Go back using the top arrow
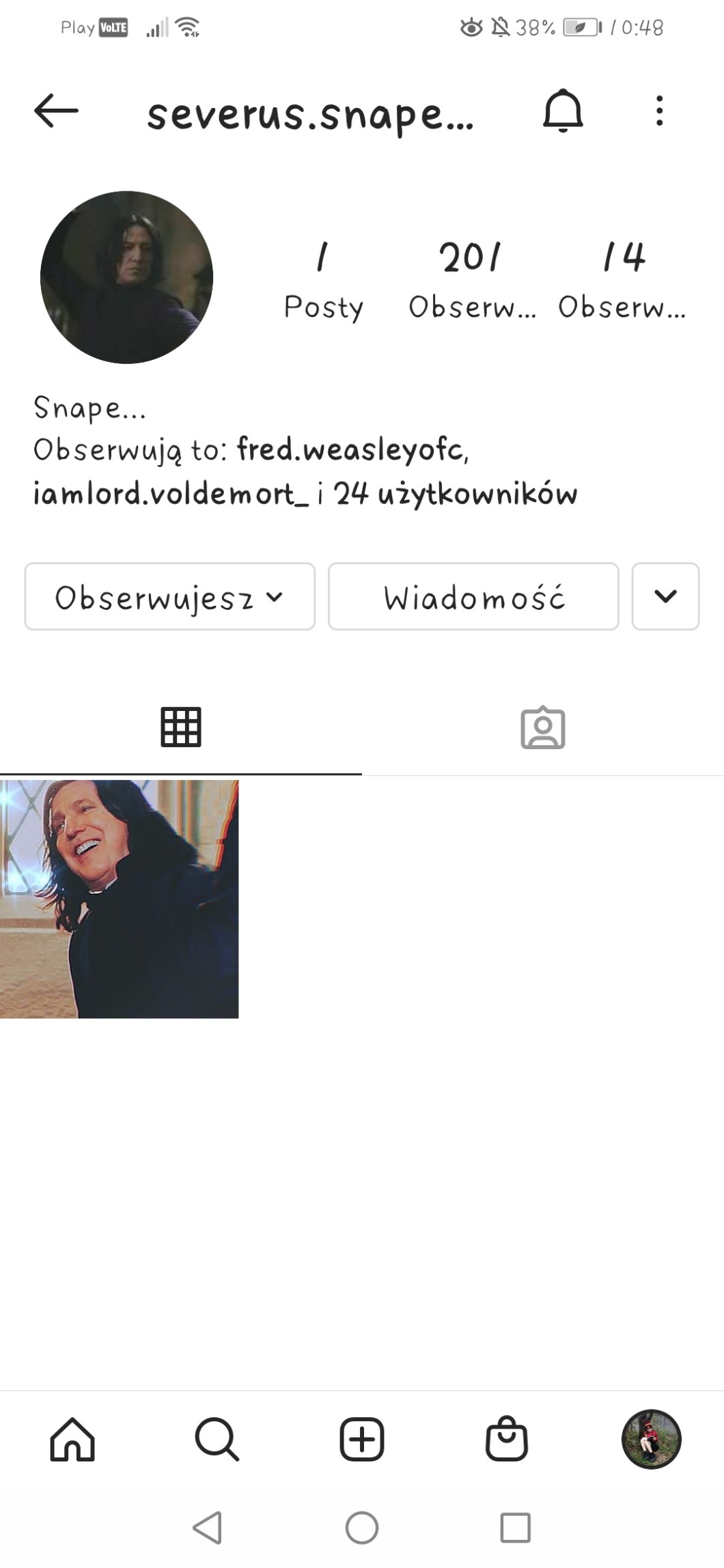The image size is (724, 1568). point(56,111)
